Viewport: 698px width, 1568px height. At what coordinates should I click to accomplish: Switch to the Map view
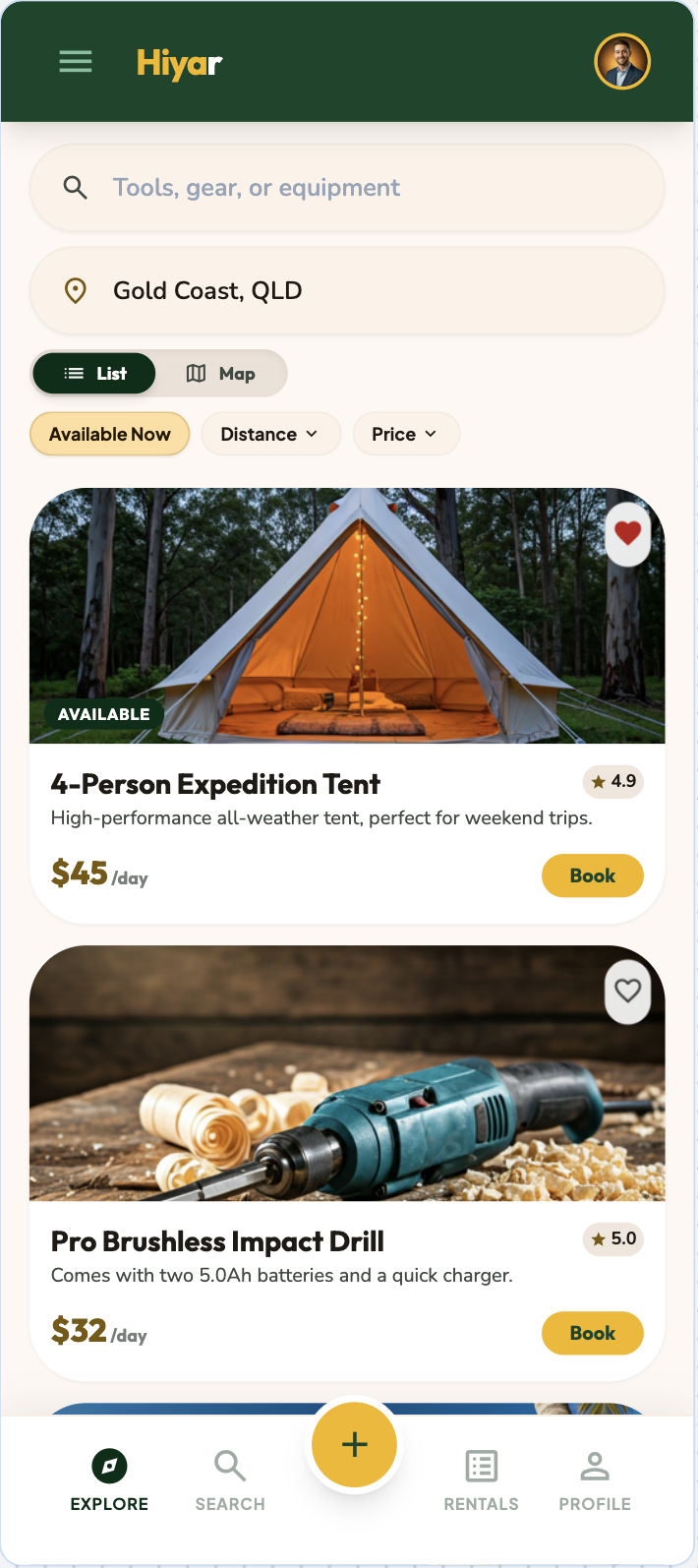point(221,374)
